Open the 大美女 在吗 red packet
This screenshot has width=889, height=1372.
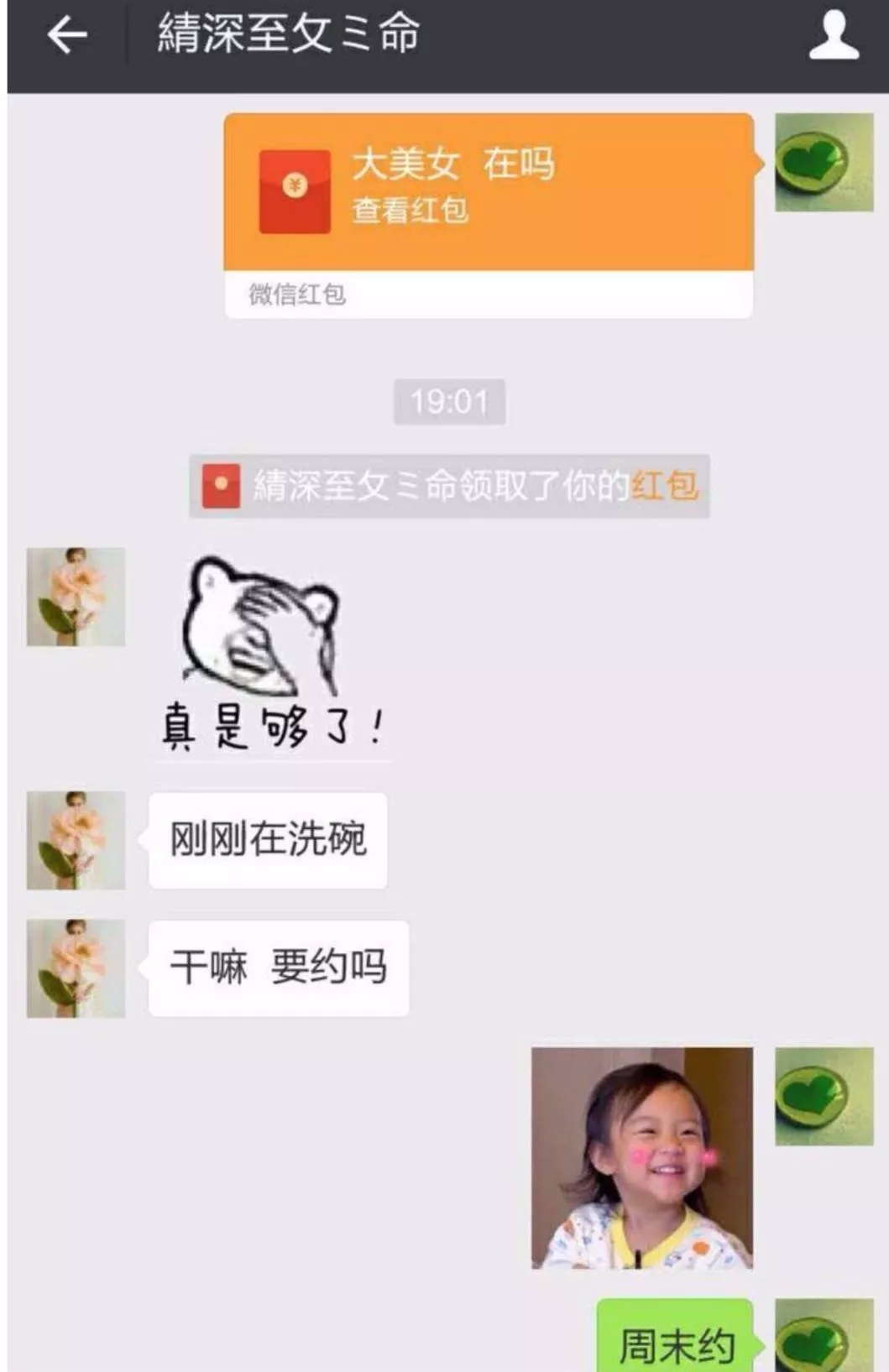(x=488, y=193)
